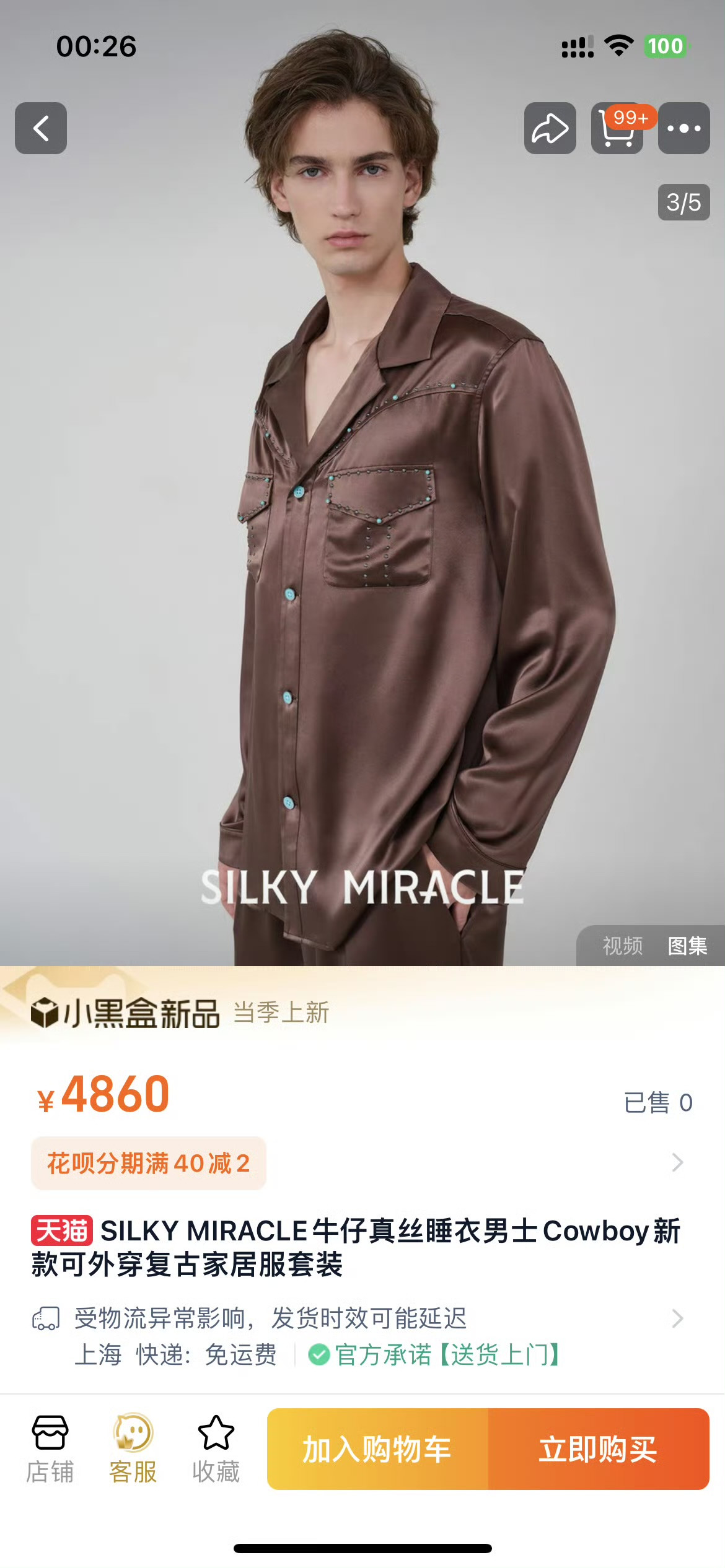
Task: Contact 客服 customer service
Action: 133,1449
